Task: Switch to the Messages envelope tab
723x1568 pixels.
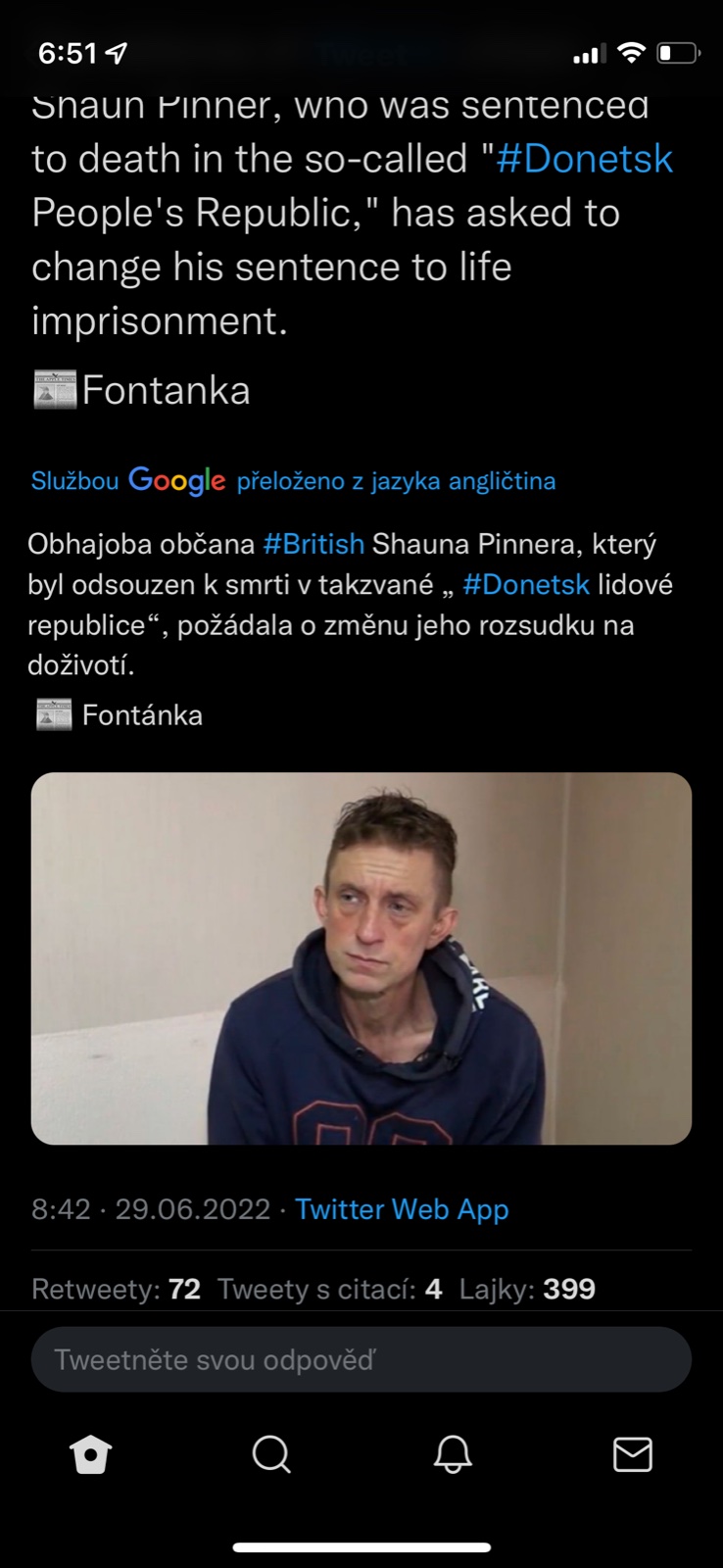Action: pos(633,1454)
